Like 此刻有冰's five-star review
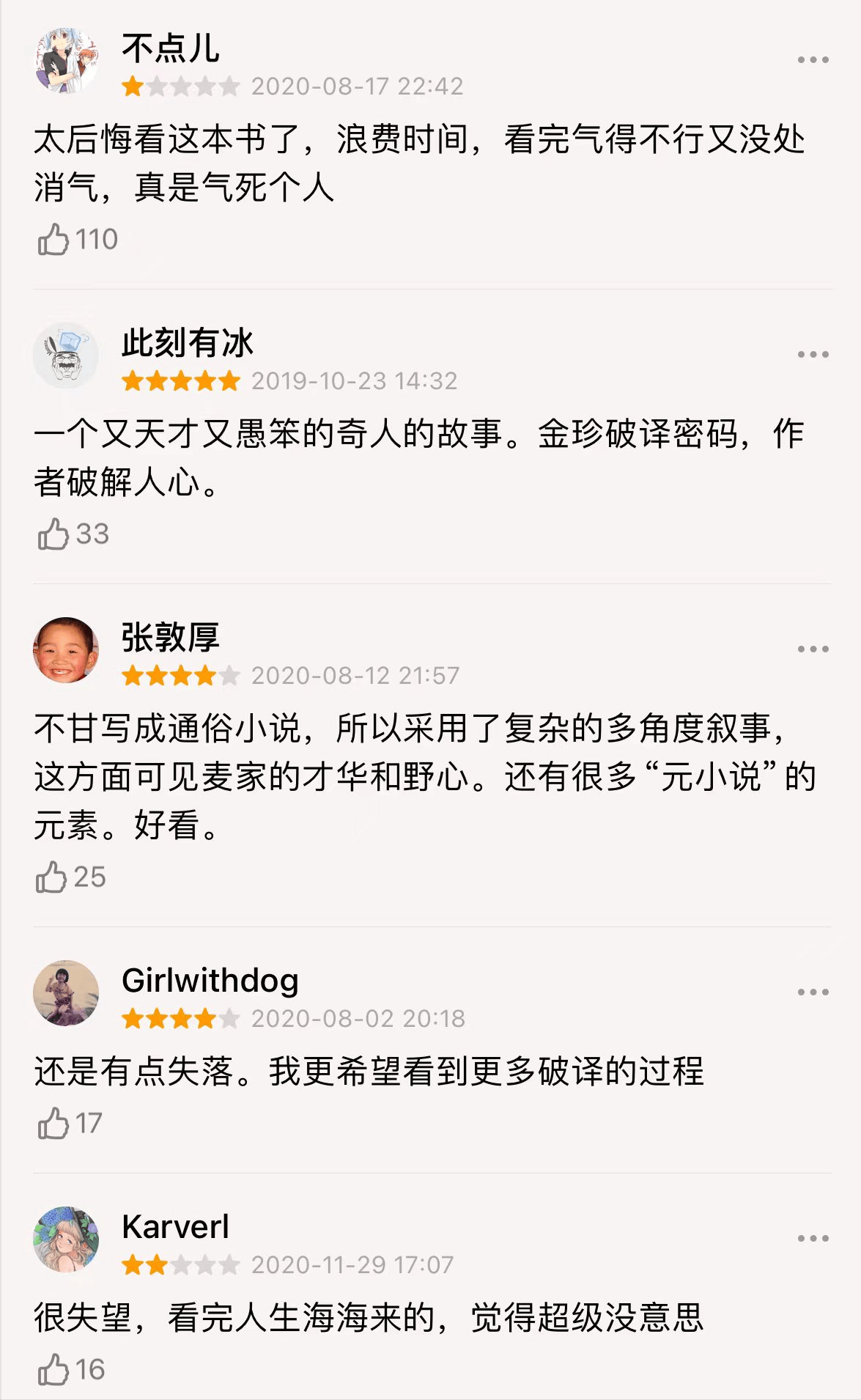The image size is (861, 1400). 53,534
